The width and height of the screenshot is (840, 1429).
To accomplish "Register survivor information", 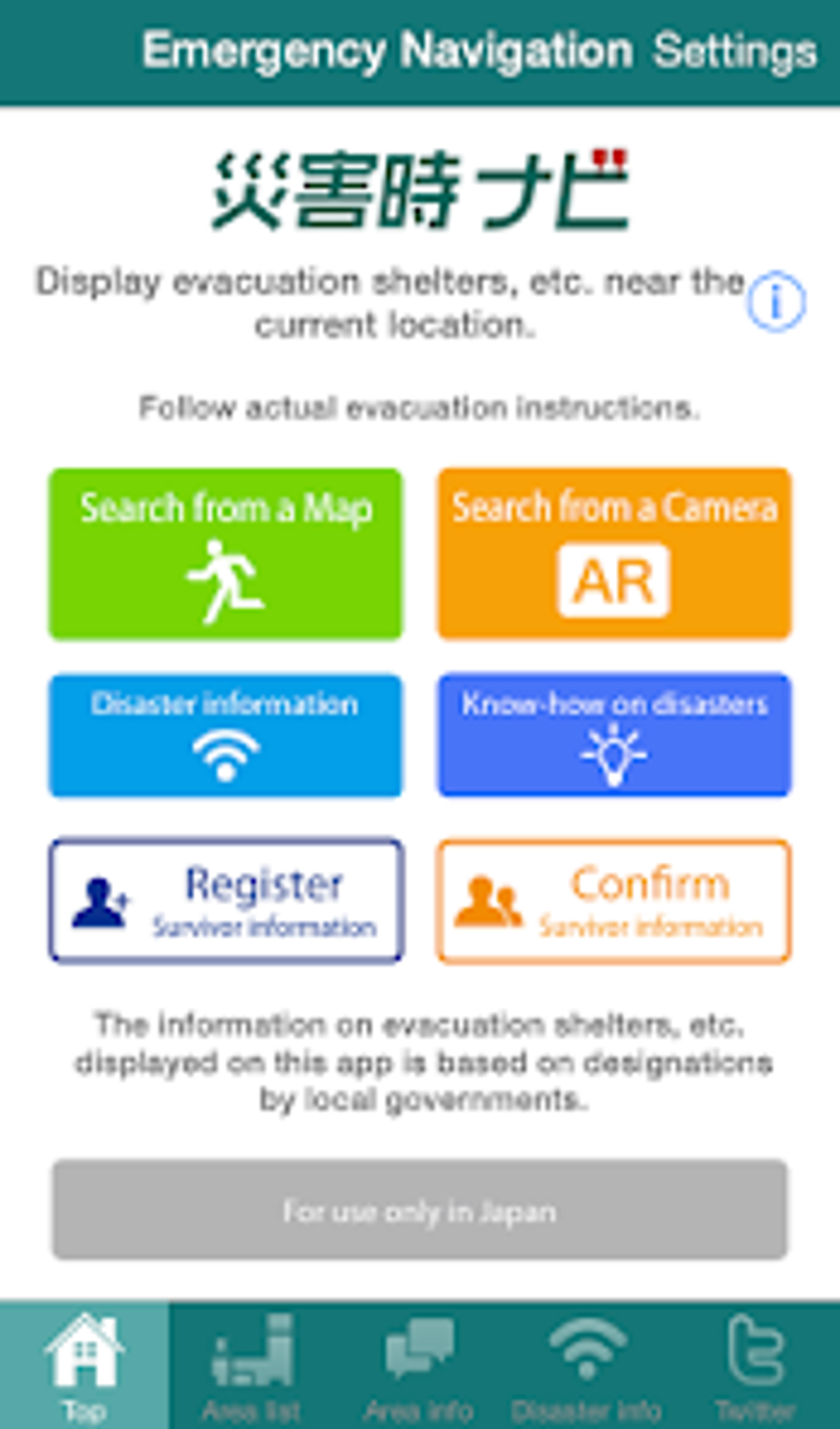I will pos(226,901).
